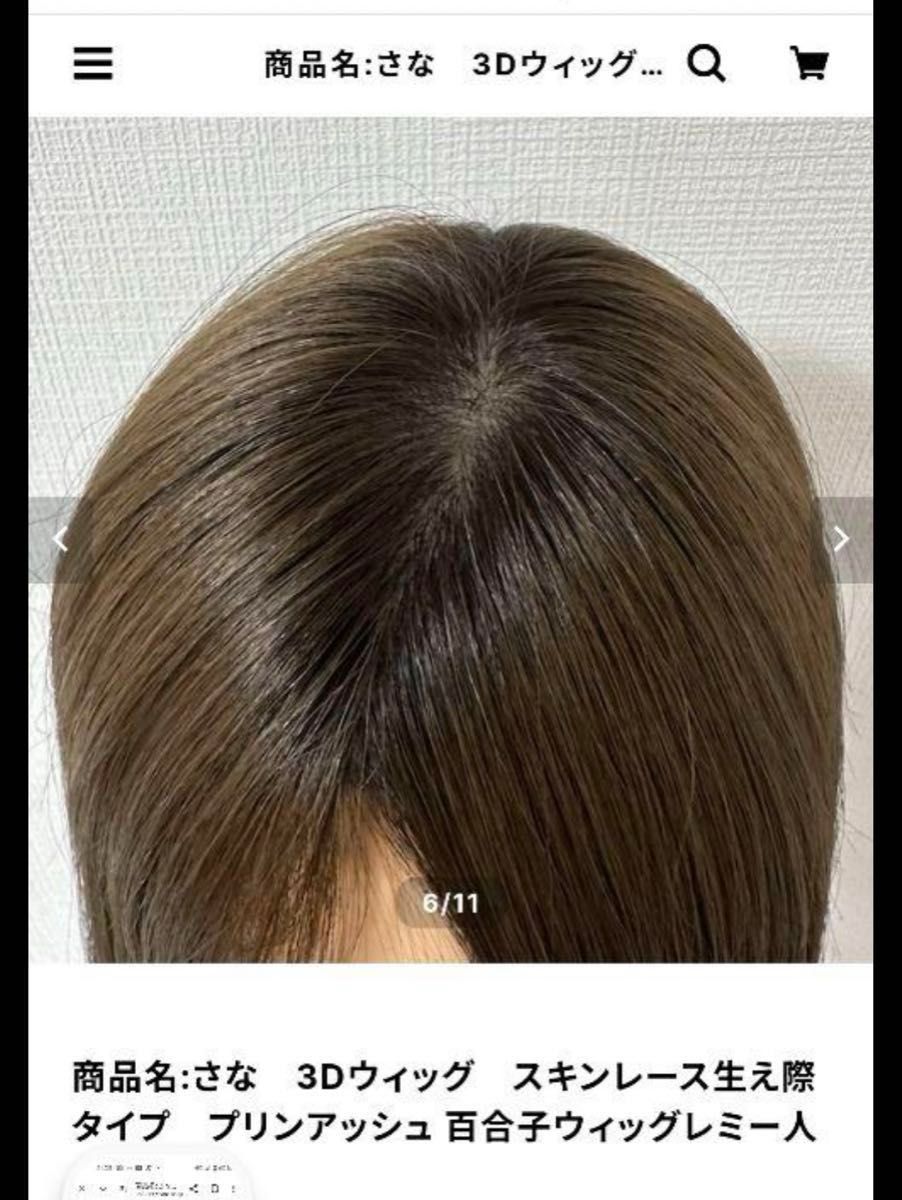This screenshot has width=902, height=1200.
Task: Show the next product photo
Action: [x=841, y=539]
